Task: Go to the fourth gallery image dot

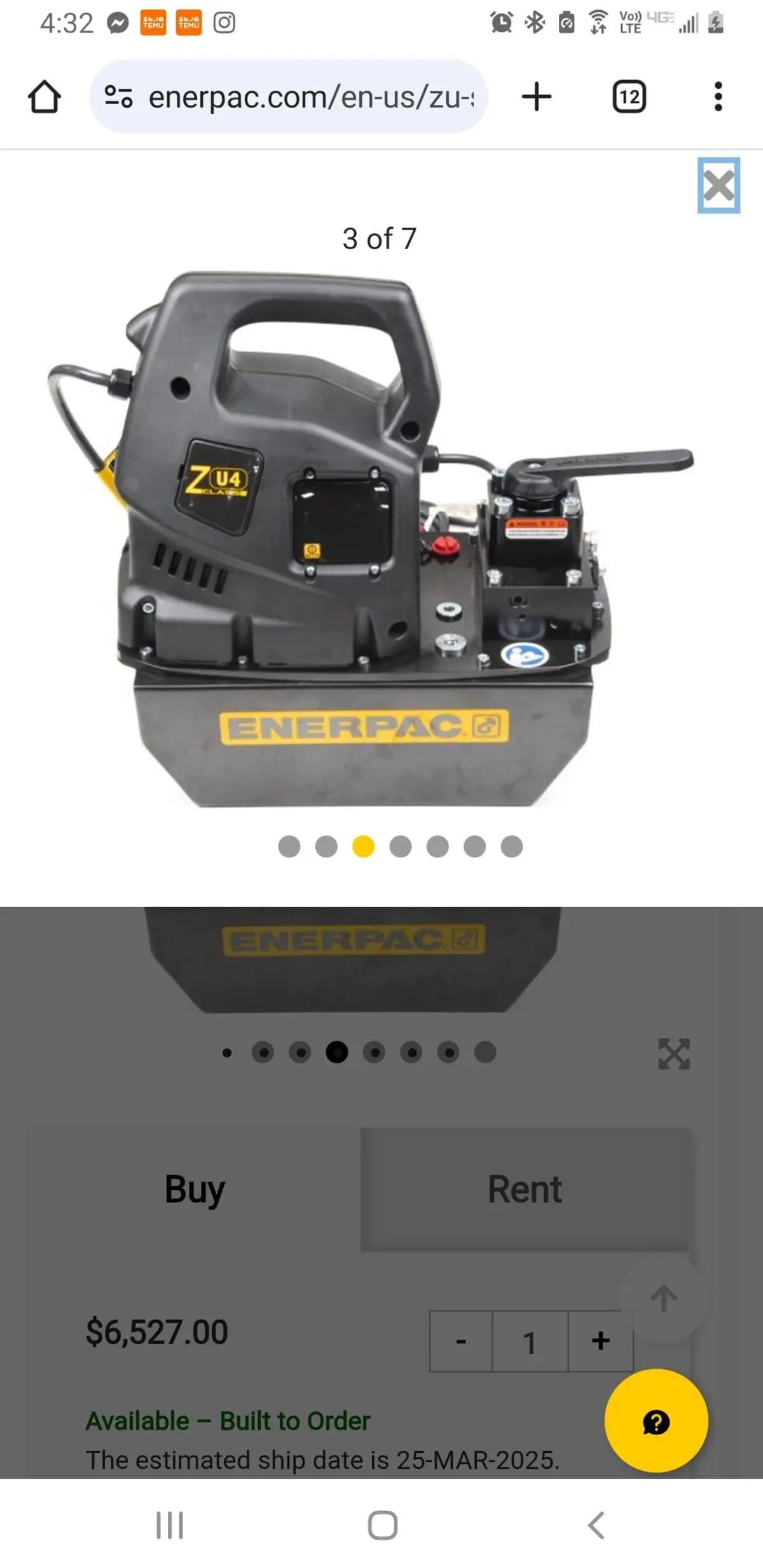Action: pos(400,846)
